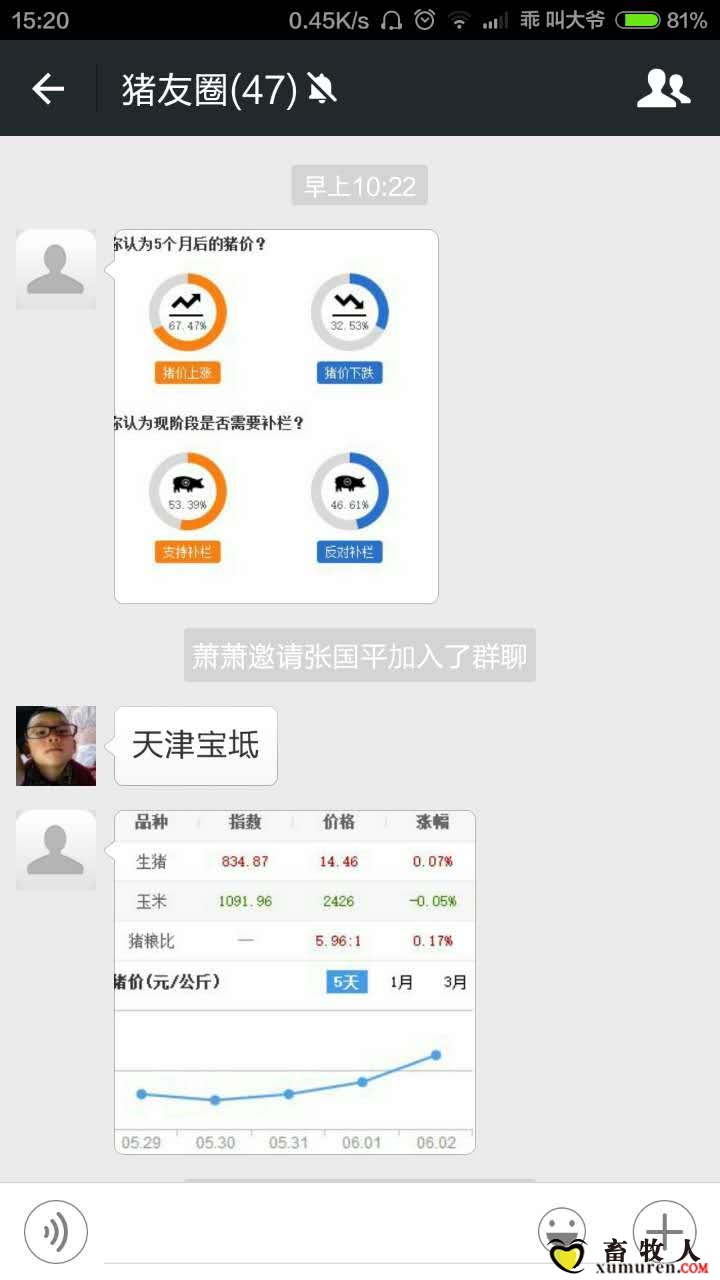720x1280 pixels.
Task: Open the pig price survey image
Action: [276, 416]
